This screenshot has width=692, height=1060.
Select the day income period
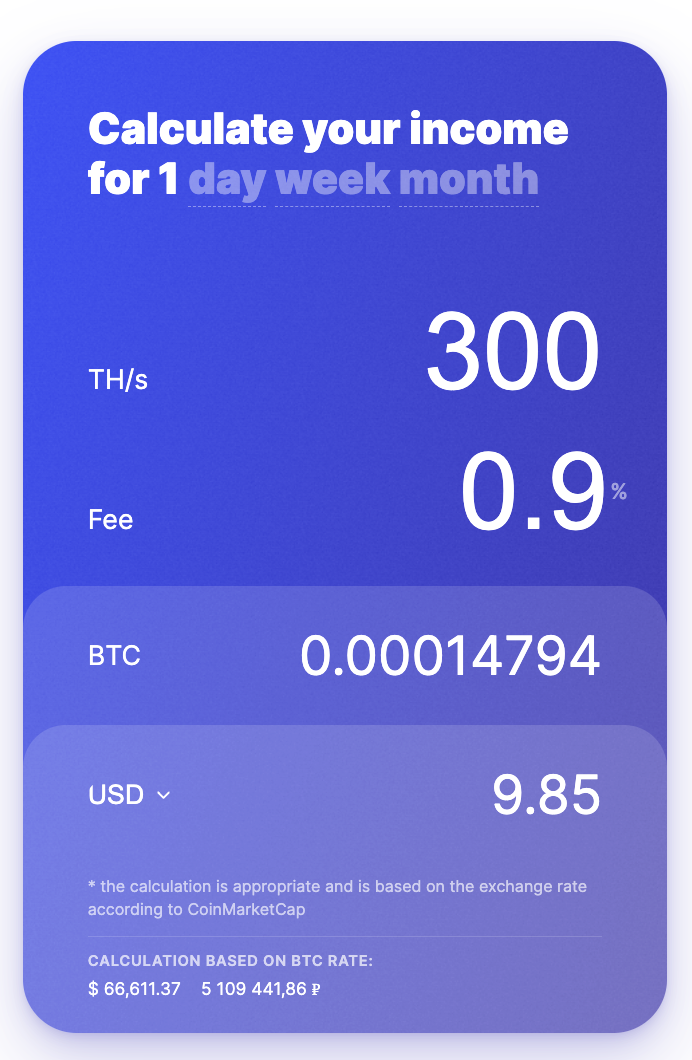click(x=227, y=181)
